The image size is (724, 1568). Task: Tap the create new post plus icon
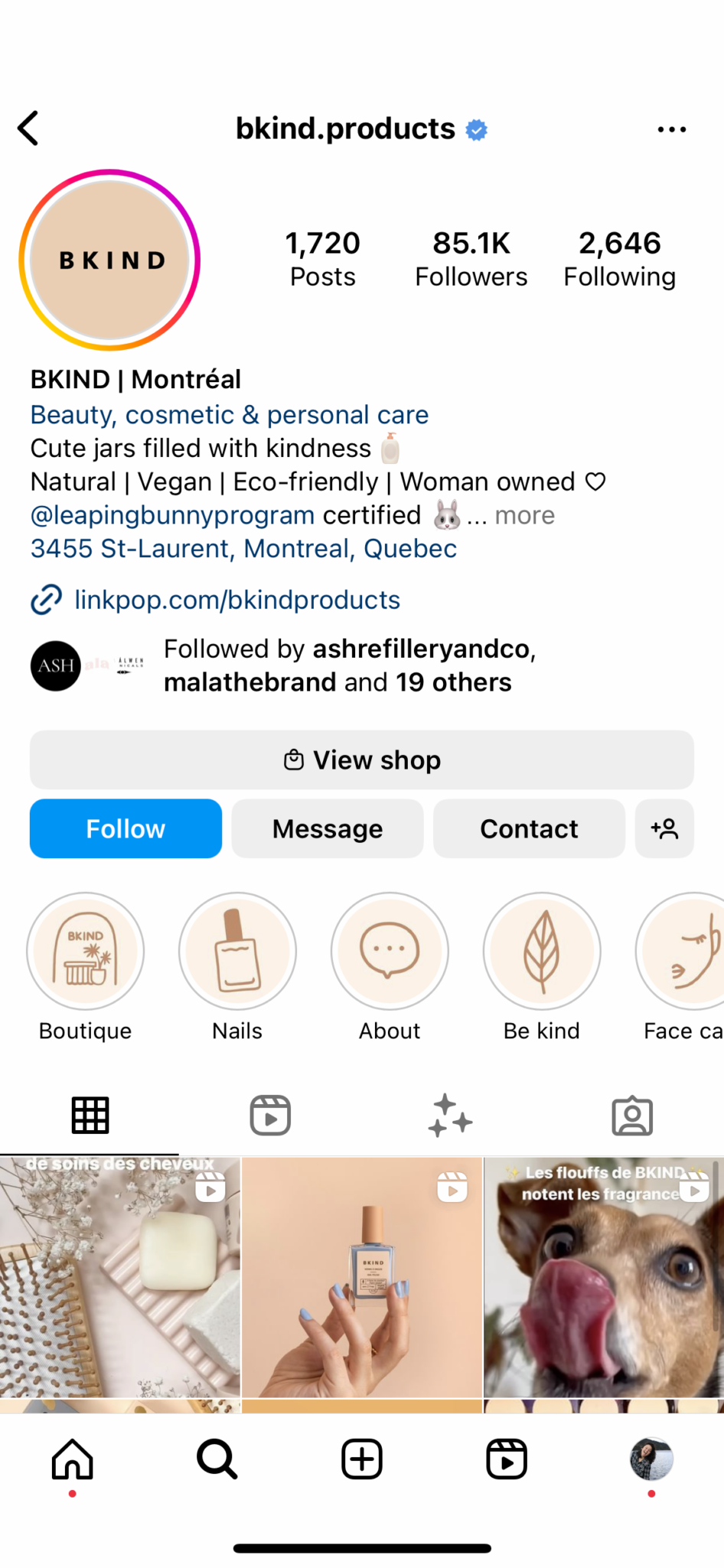tap(361, 1459)
